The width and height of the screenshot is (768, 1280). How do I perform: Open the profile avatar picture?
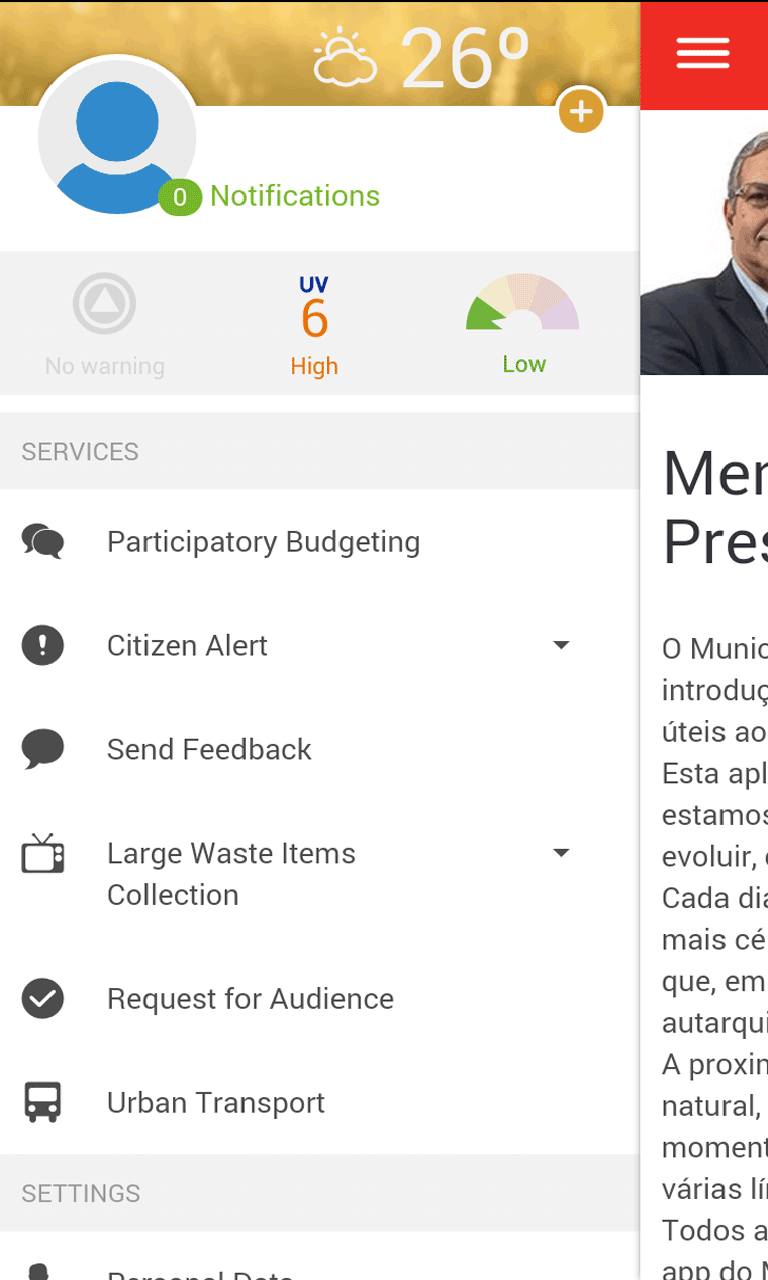tap(117, 135)
